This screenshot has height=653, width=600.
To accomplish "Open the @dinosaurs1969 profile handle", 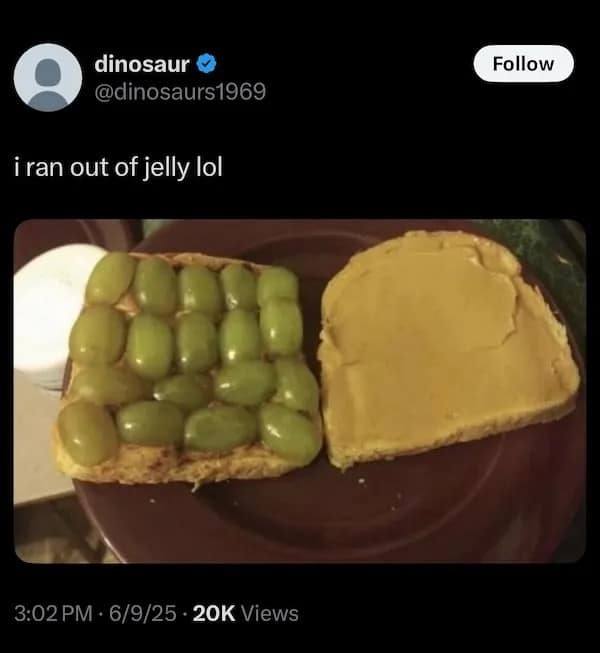I will pos(180,92).
